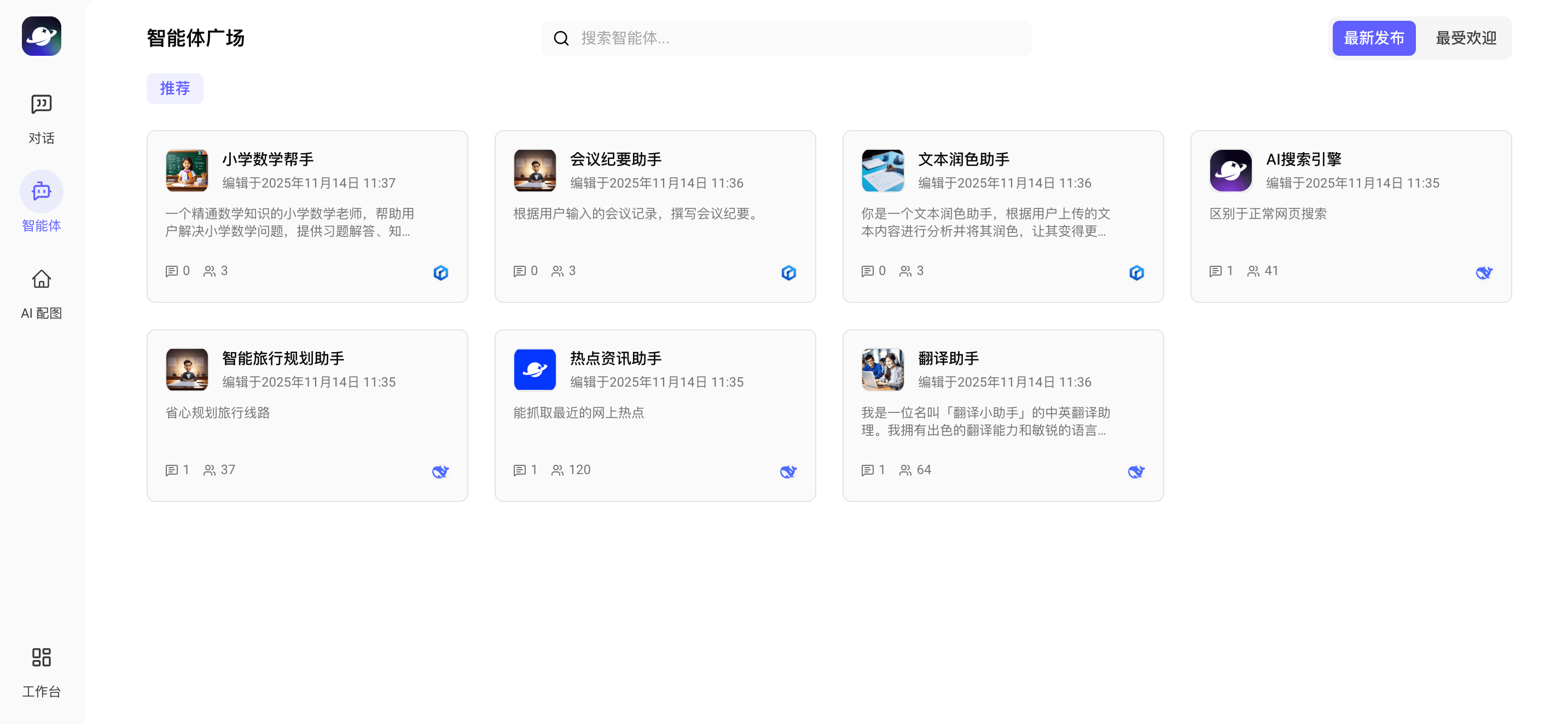Go to AI 配图 in sidebar
This screenshot has width=1568, height=724.
(x=42, y=293)
